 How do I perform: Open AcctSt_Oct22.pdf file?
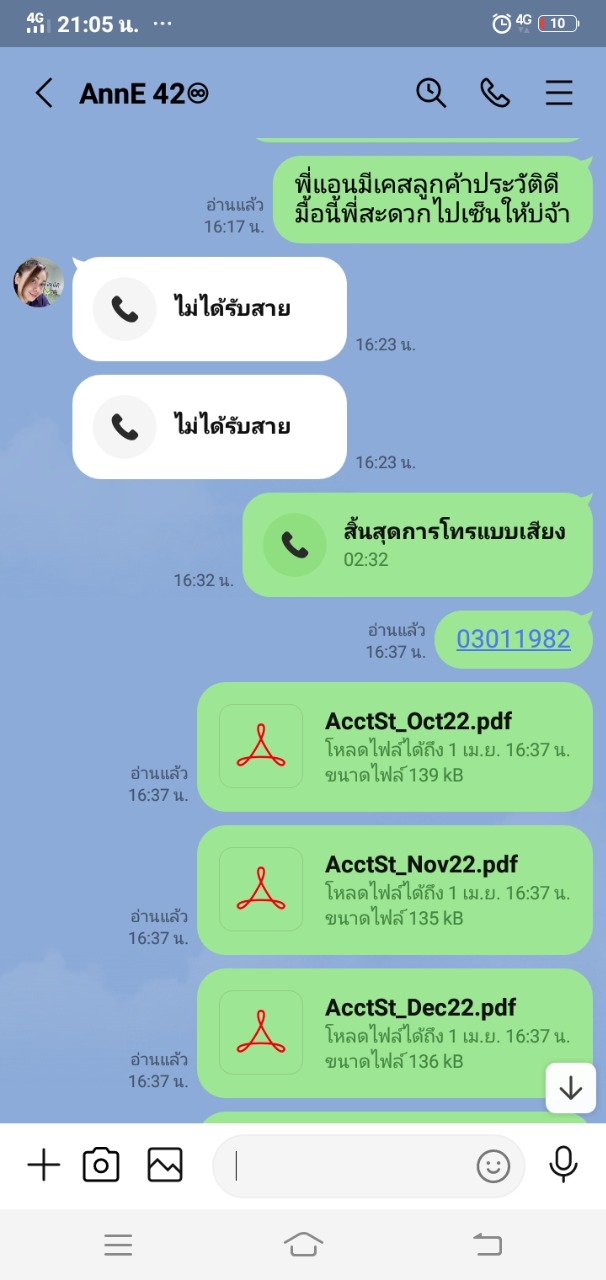click(394, 747)
